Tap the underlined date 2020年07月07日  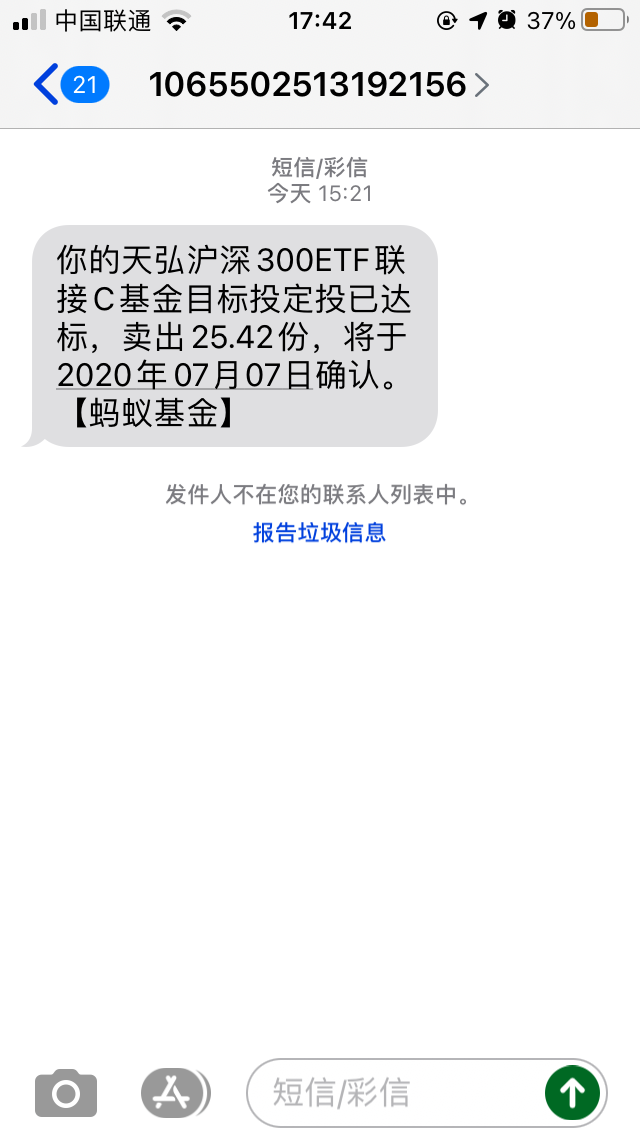click(182, 374)
